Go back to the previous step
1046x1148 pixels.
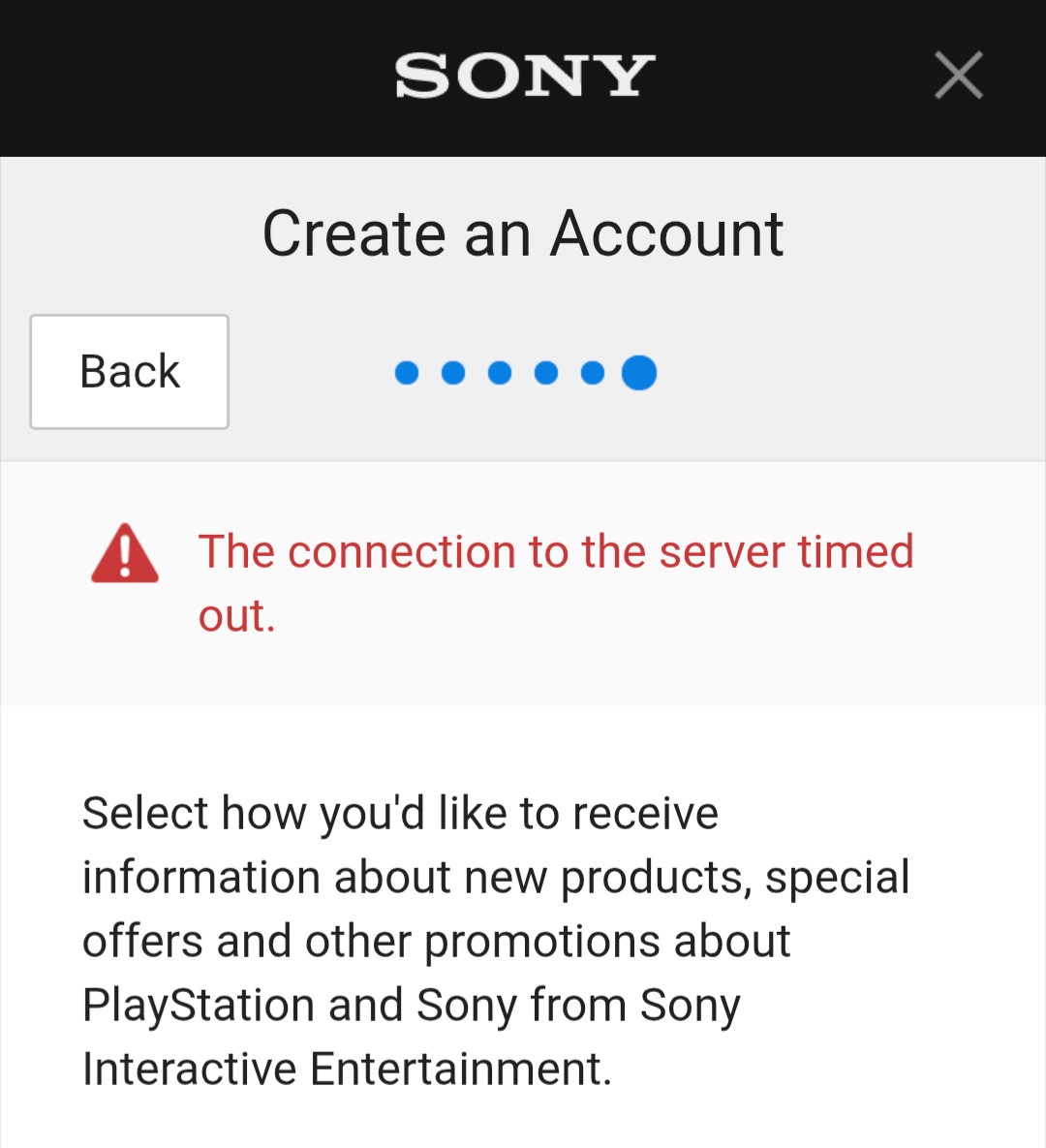tap(130, 372)
